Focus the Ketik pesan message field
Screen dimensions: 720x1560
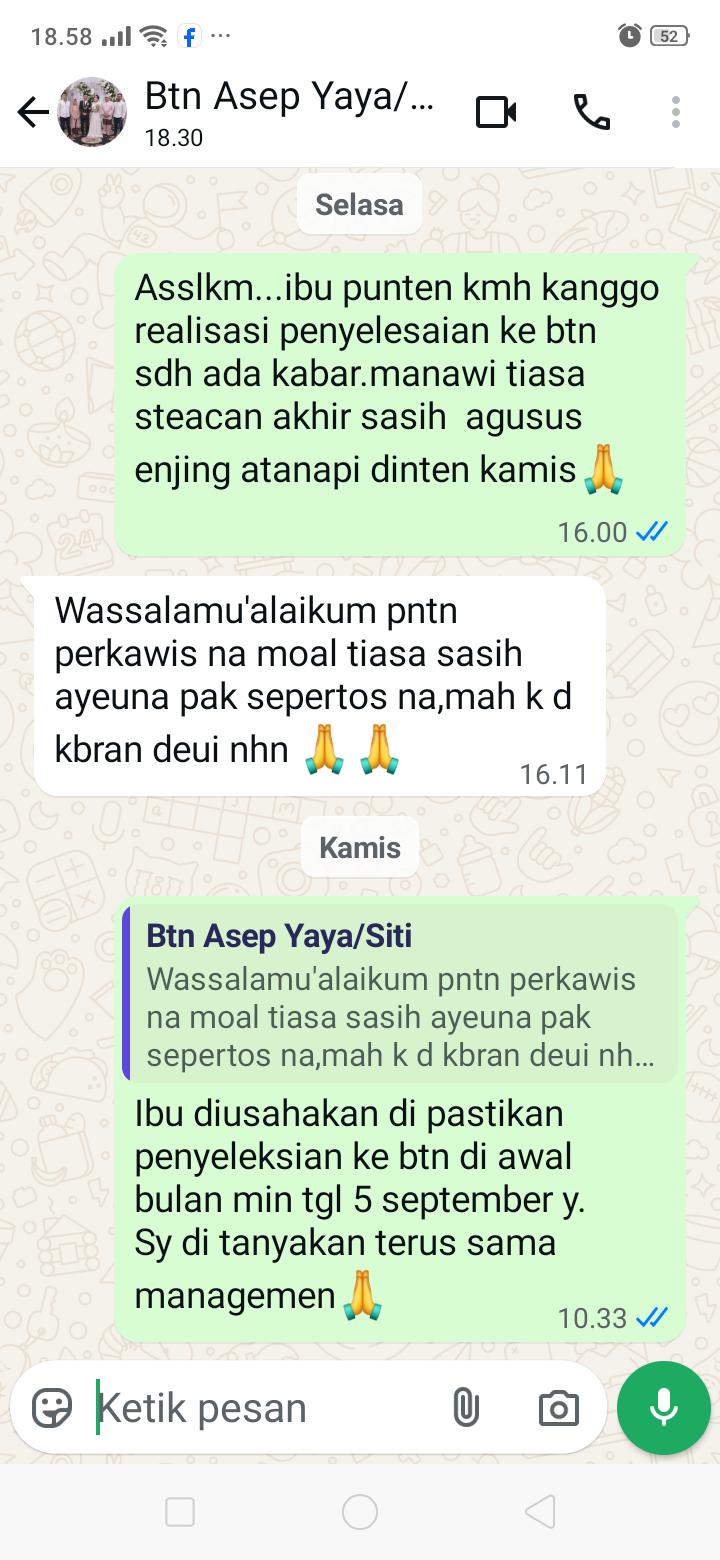tap(260, 1408)
